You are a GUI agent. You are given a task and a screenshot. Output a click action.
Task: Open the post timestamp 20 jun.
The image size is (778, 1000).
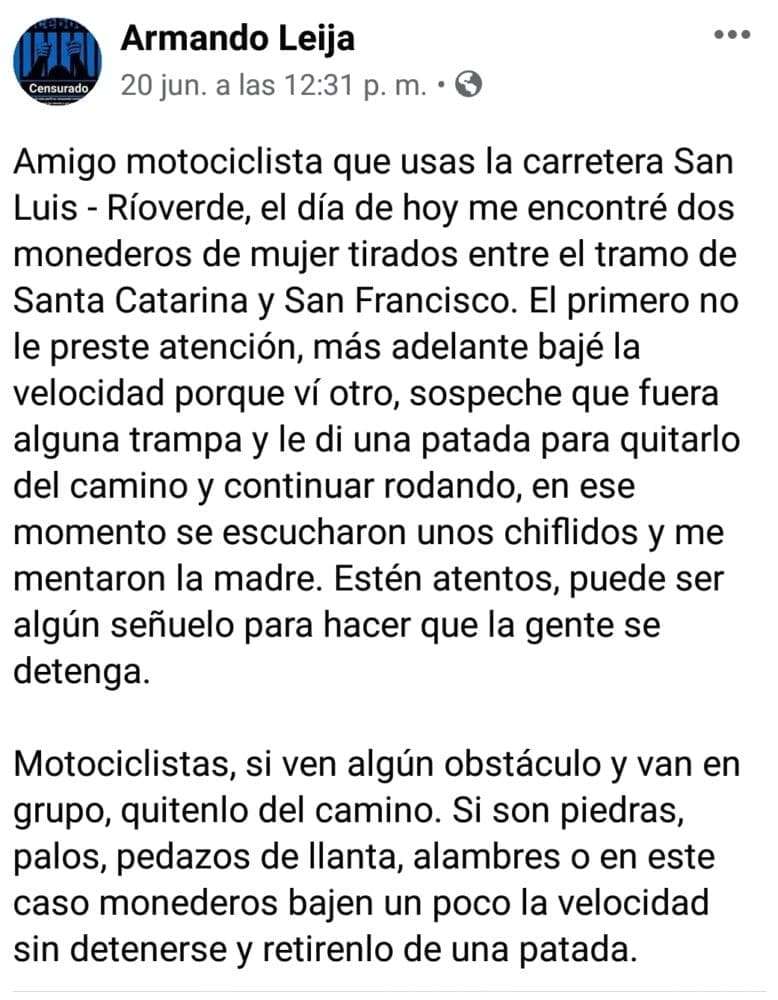[x=273, y=84]
